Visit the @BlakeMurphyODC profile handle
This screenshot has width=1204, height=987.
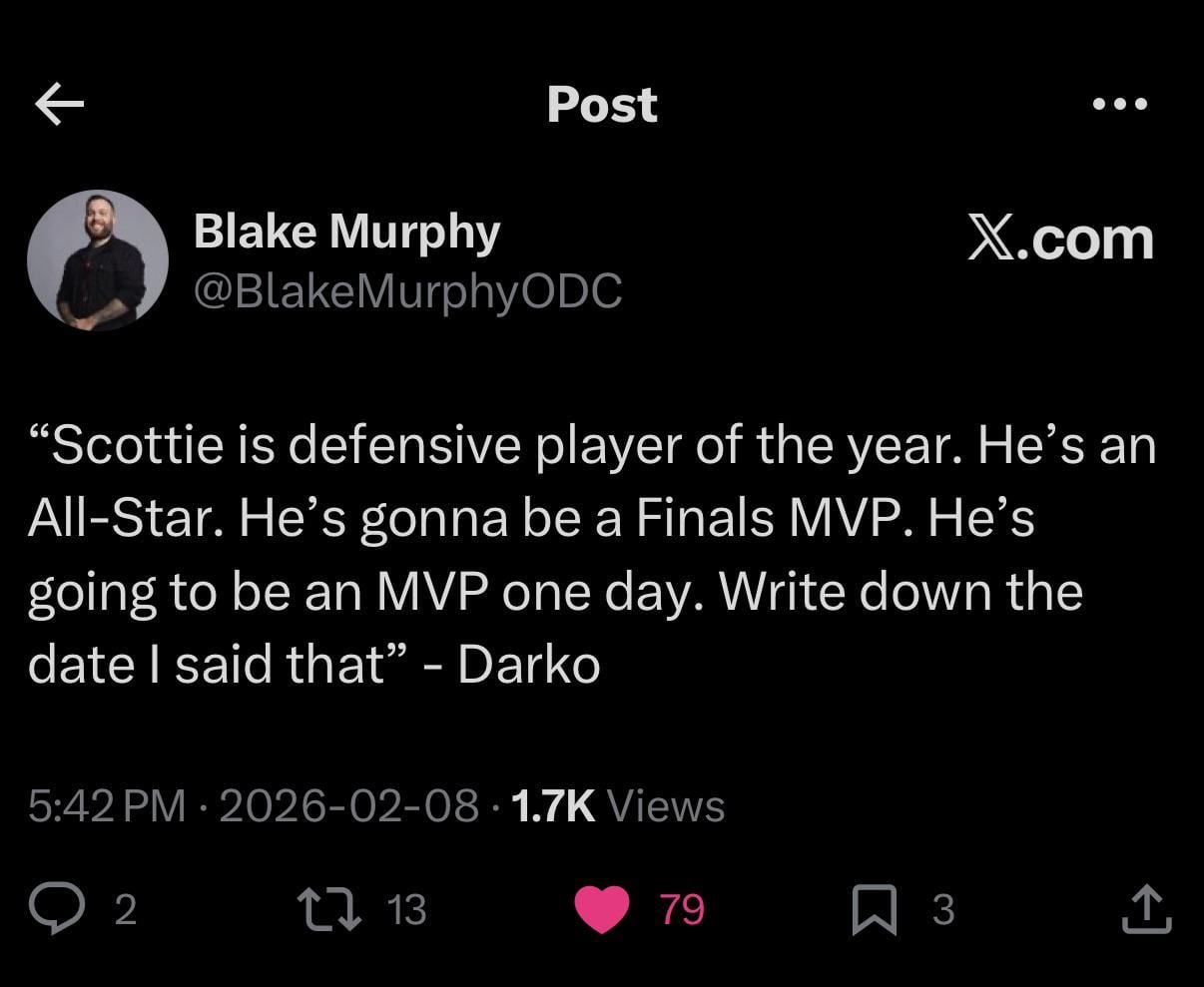click(x=407, y=290)
